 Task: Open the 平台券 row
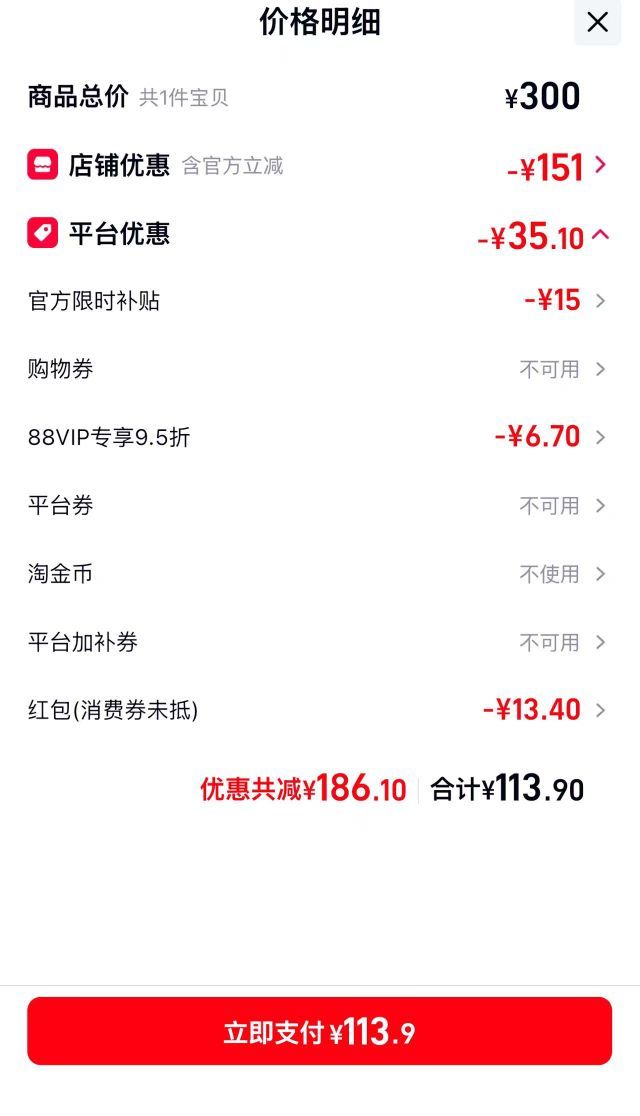pyautogui.click(x=319, y=505)
